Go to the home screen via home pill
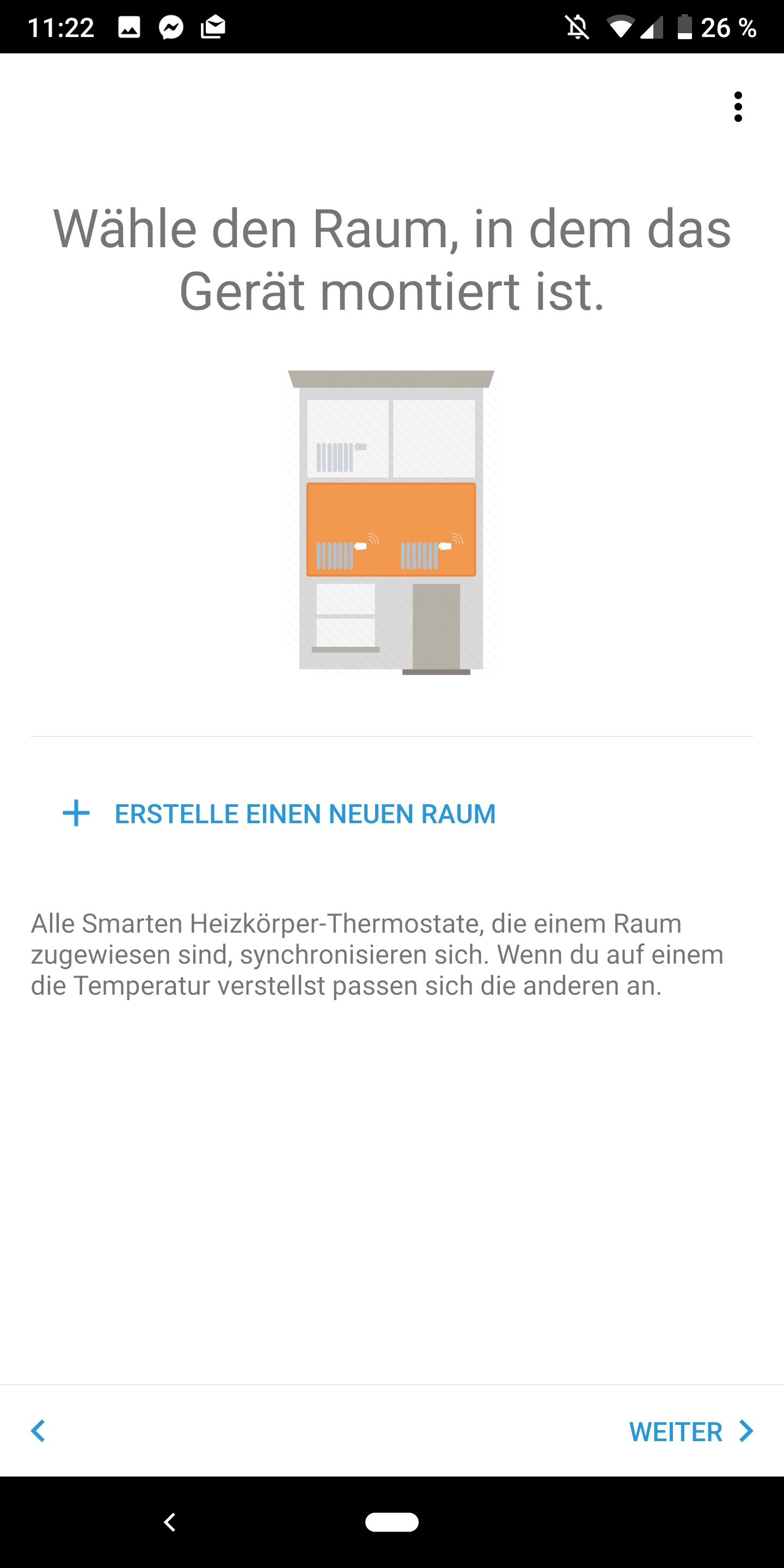This screenshot has height=1568, width=784. (x=391, y=1522)
